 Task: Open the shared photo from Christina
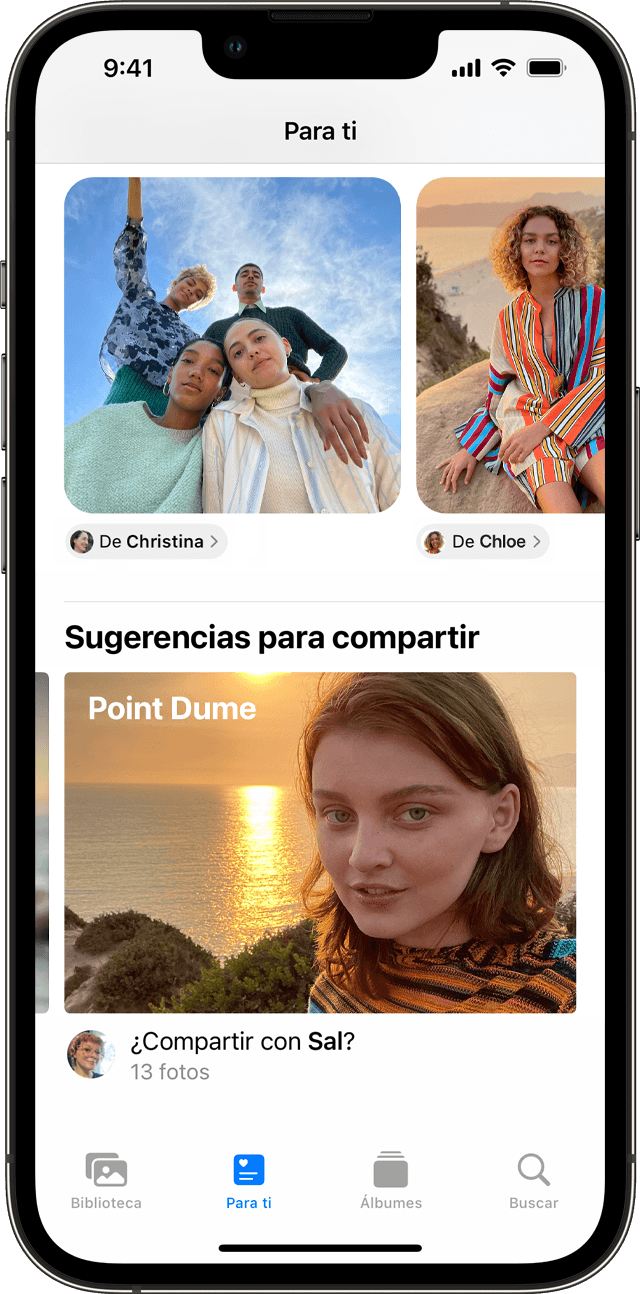pos(232,345)
